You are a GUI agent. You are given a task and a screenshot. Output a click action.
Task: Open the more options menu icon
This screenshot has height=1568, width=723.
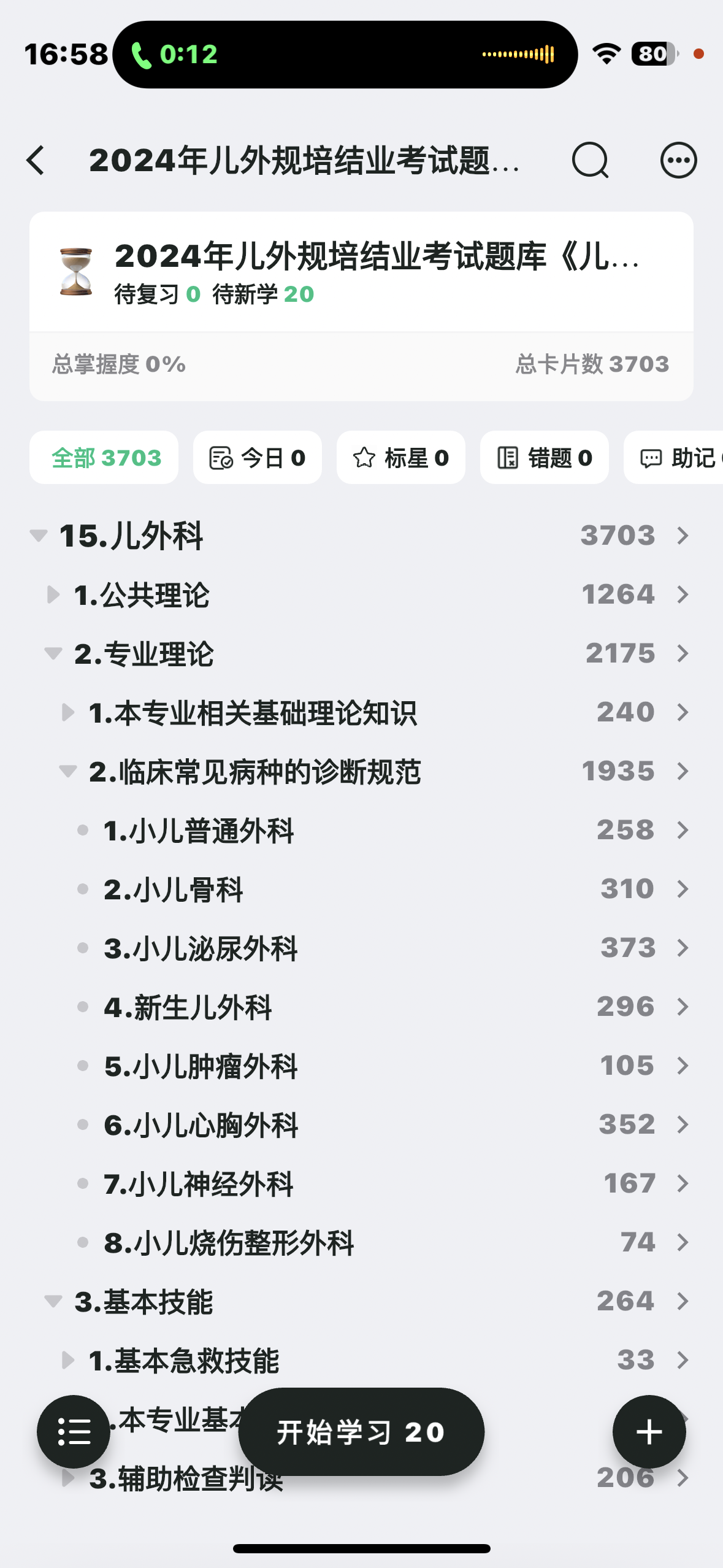coord(678,161)
